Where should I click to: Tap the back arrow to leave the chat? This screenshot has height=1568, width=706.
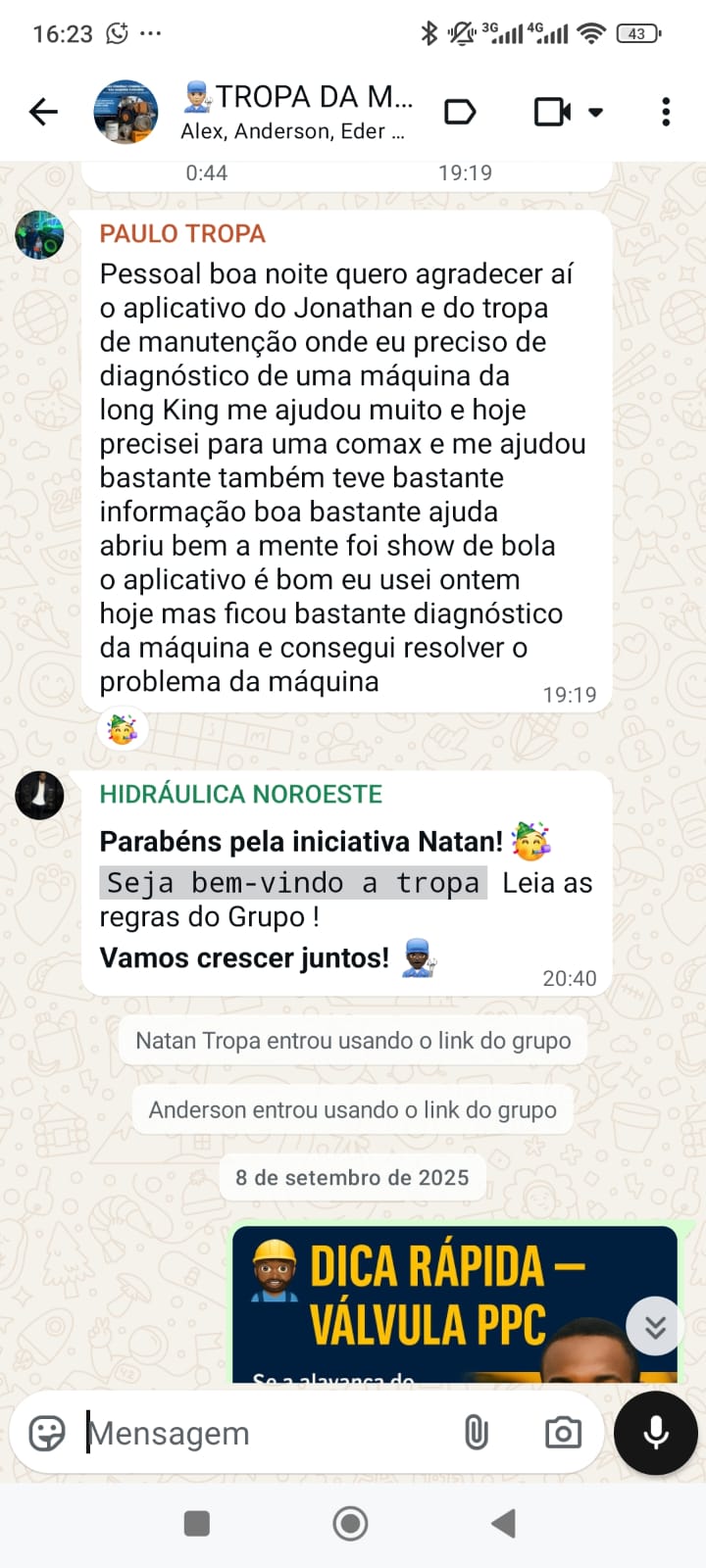pos(42,112)
